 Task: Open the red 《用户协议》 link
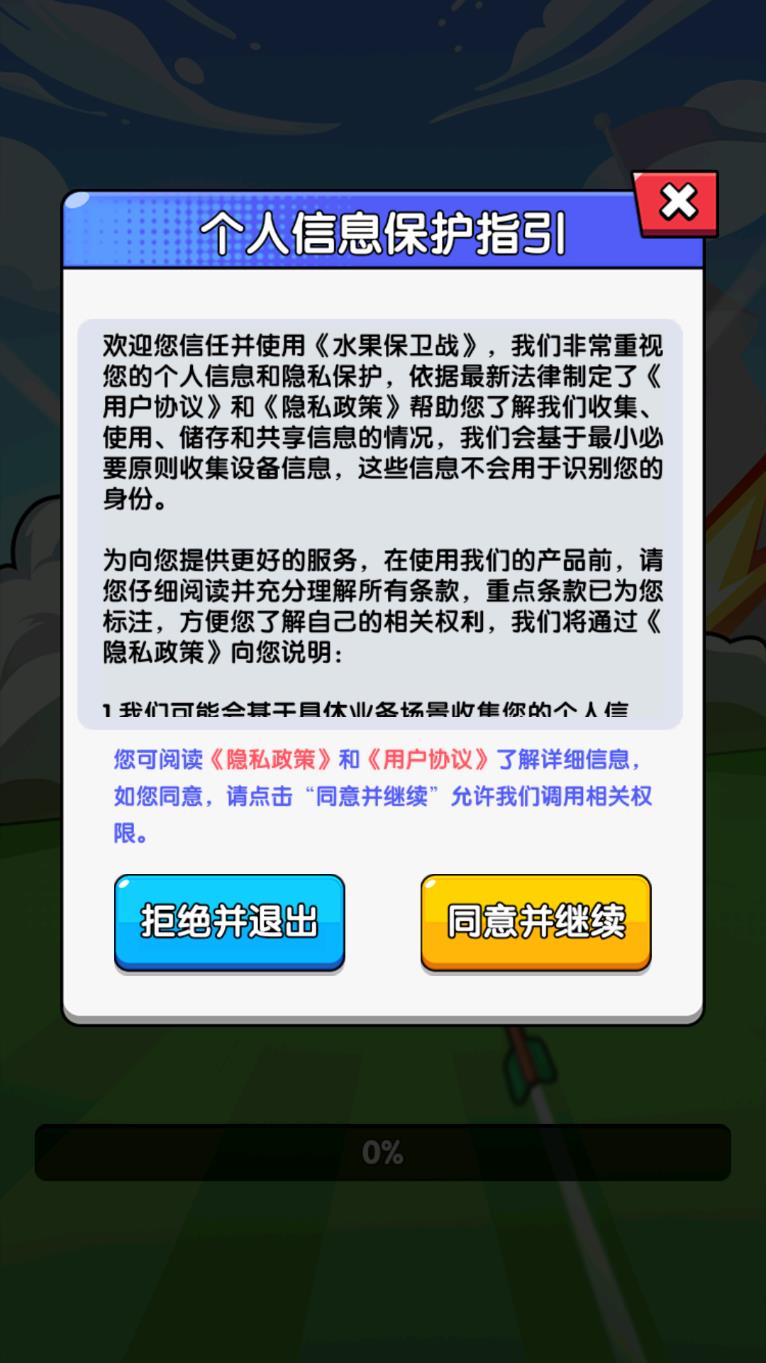coord(429,759)
